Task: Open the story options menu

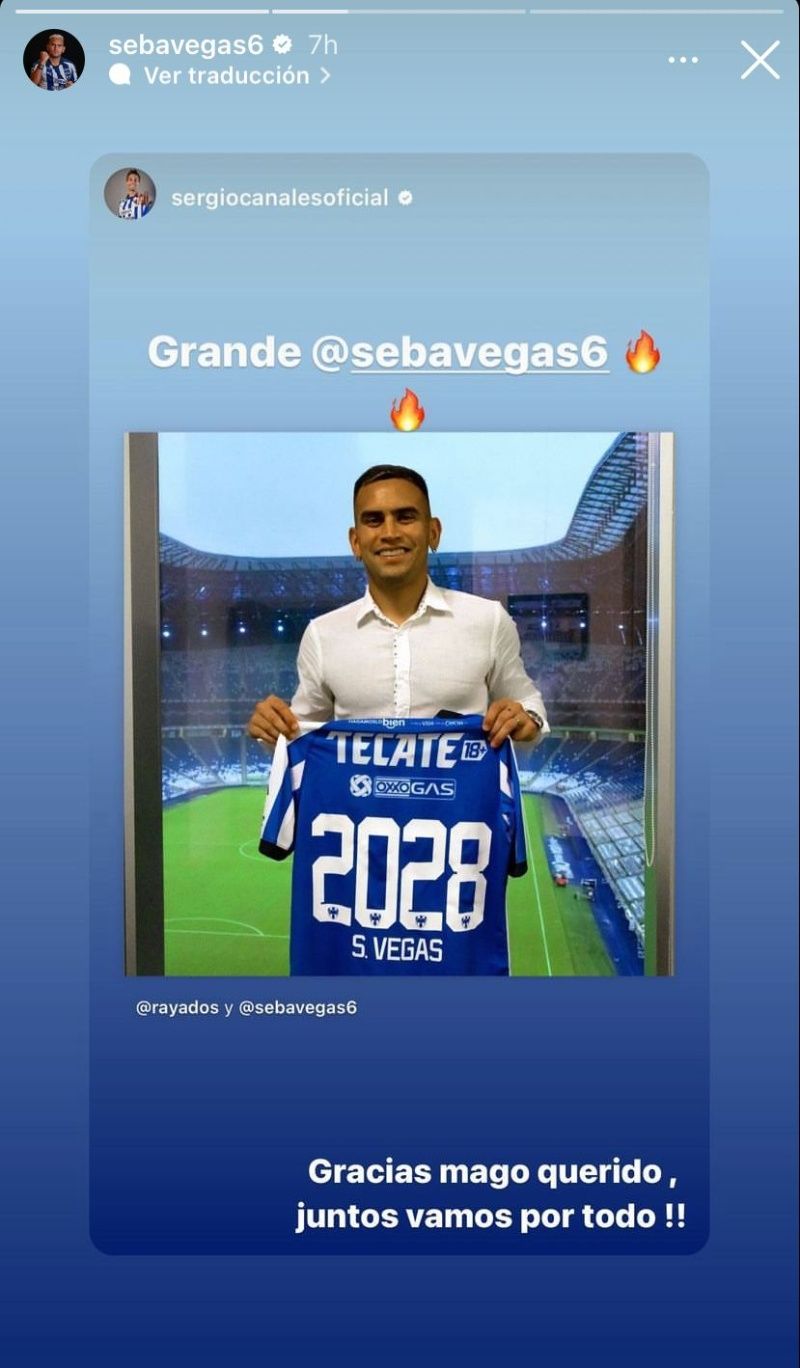Action: click(x=683, y=60)
